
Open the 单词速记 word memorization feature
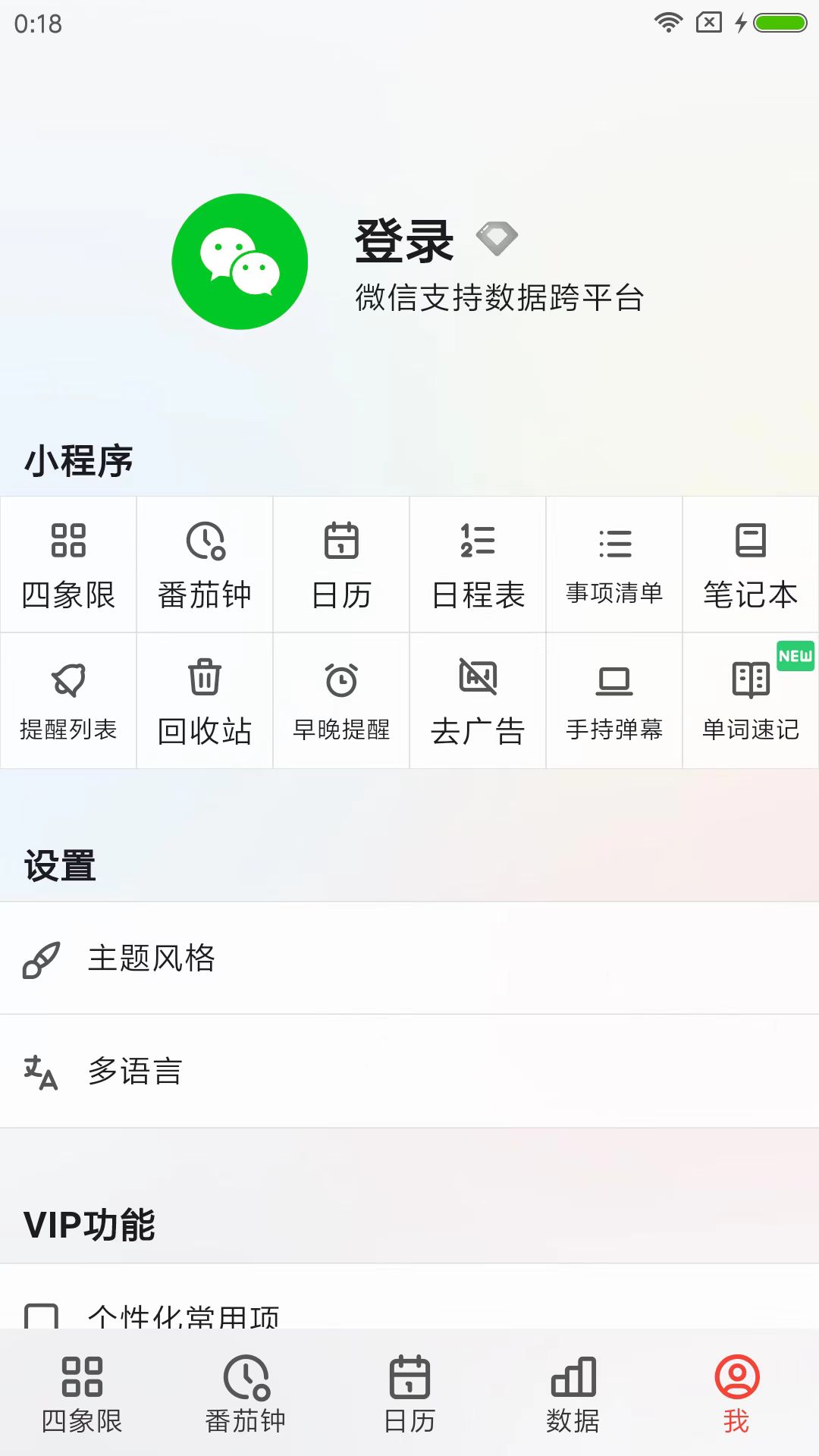point(751,701)
